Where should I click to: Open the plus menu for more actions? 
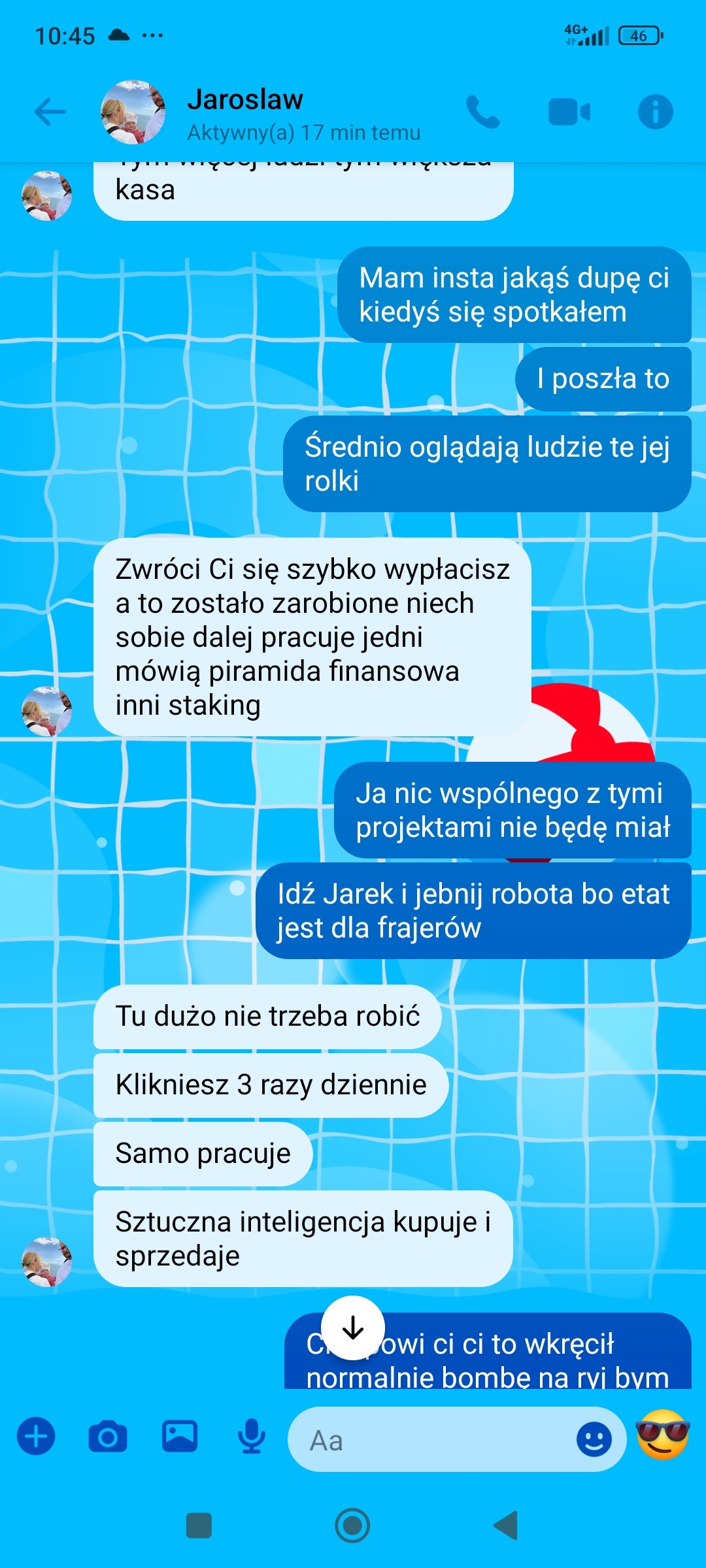(x=36, y=1437)
